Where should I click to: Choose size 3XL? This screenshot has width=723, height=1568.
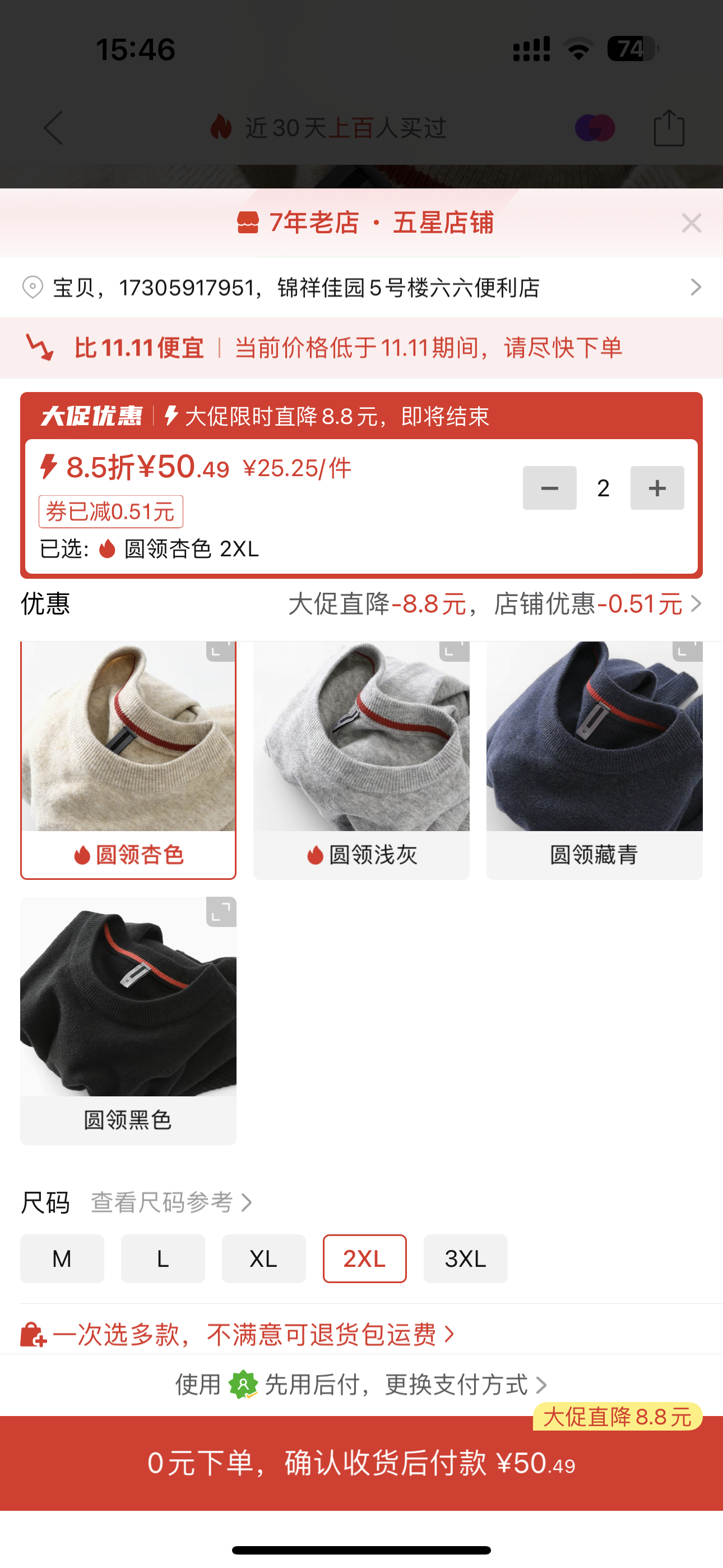[465, 1259]
